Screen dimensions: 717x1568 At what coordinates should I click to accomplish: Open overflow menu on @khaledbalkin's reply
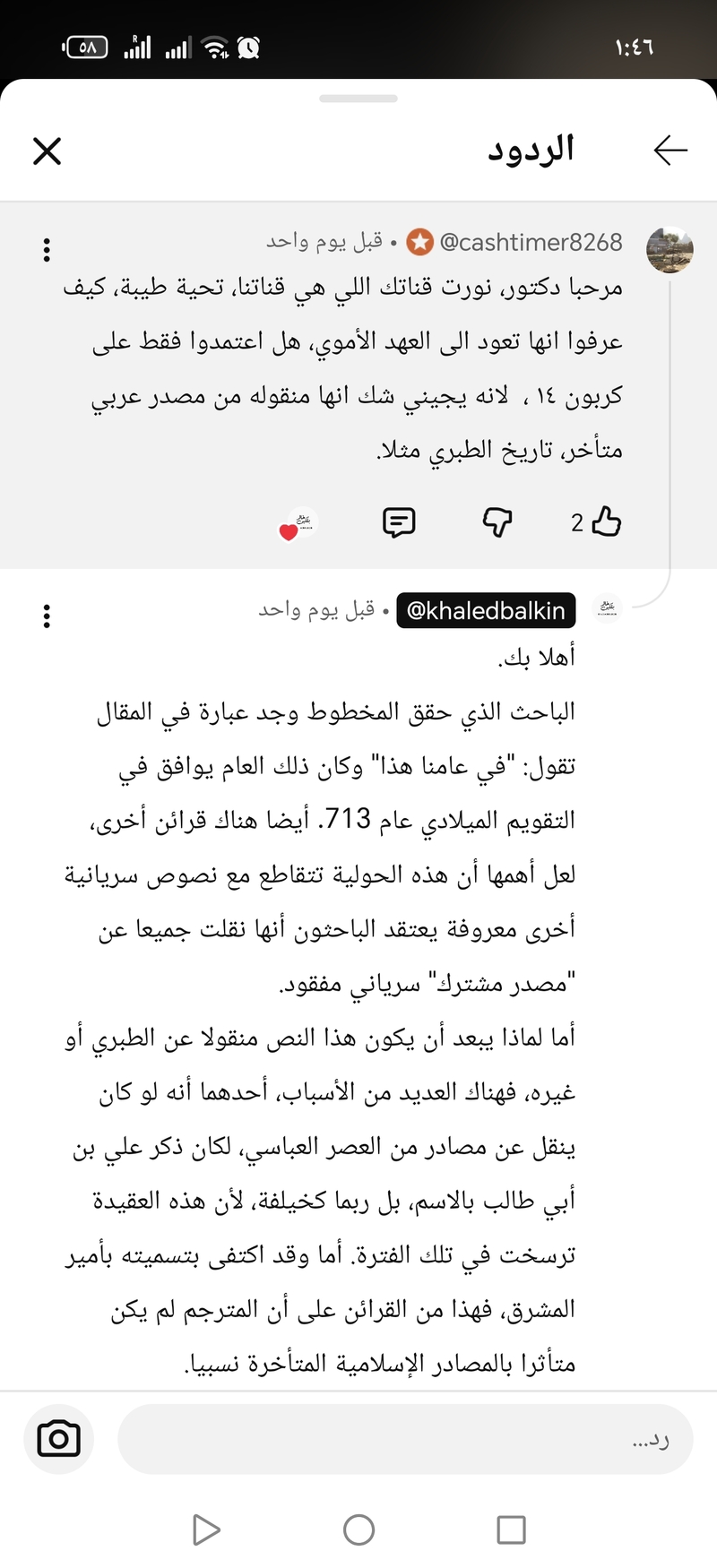[47, 616]
